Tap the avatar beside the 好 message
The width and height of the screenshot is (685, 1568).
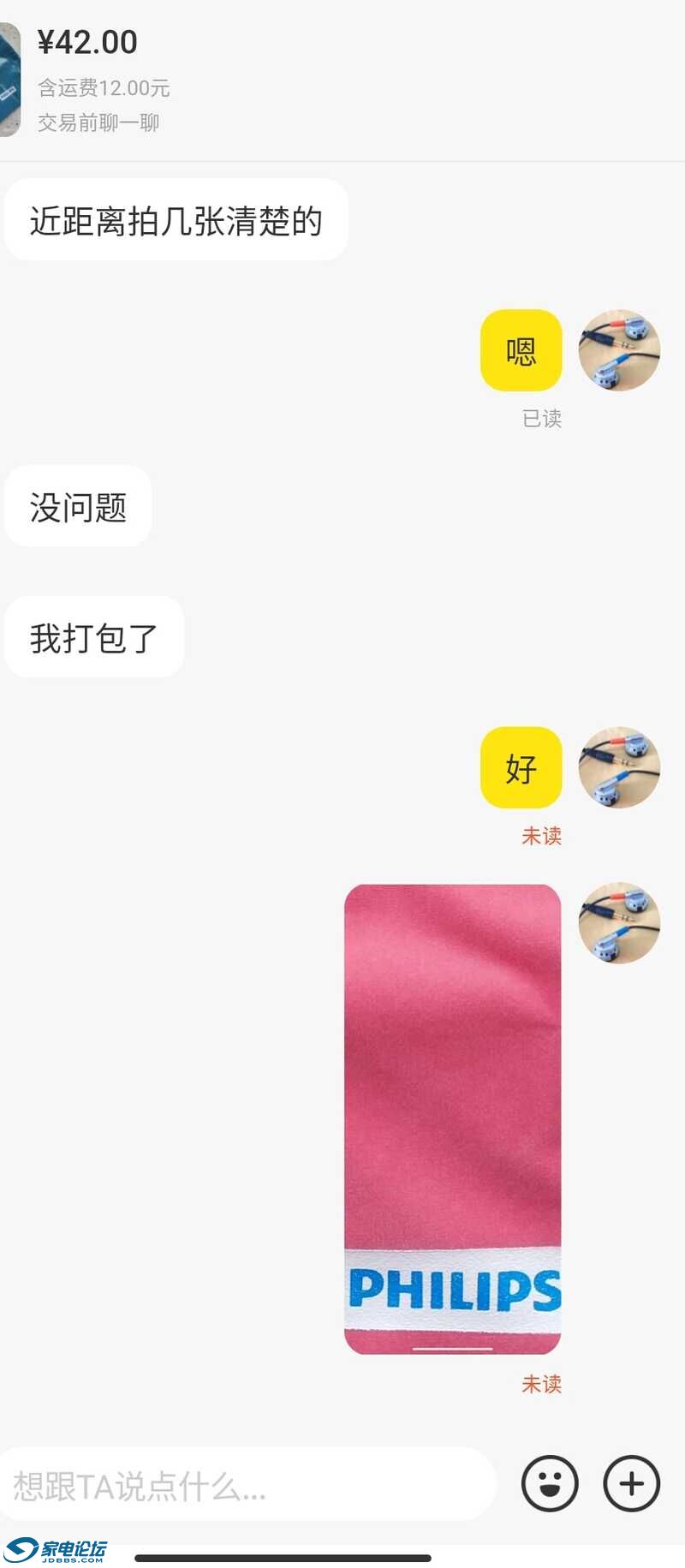pos(619,767)
